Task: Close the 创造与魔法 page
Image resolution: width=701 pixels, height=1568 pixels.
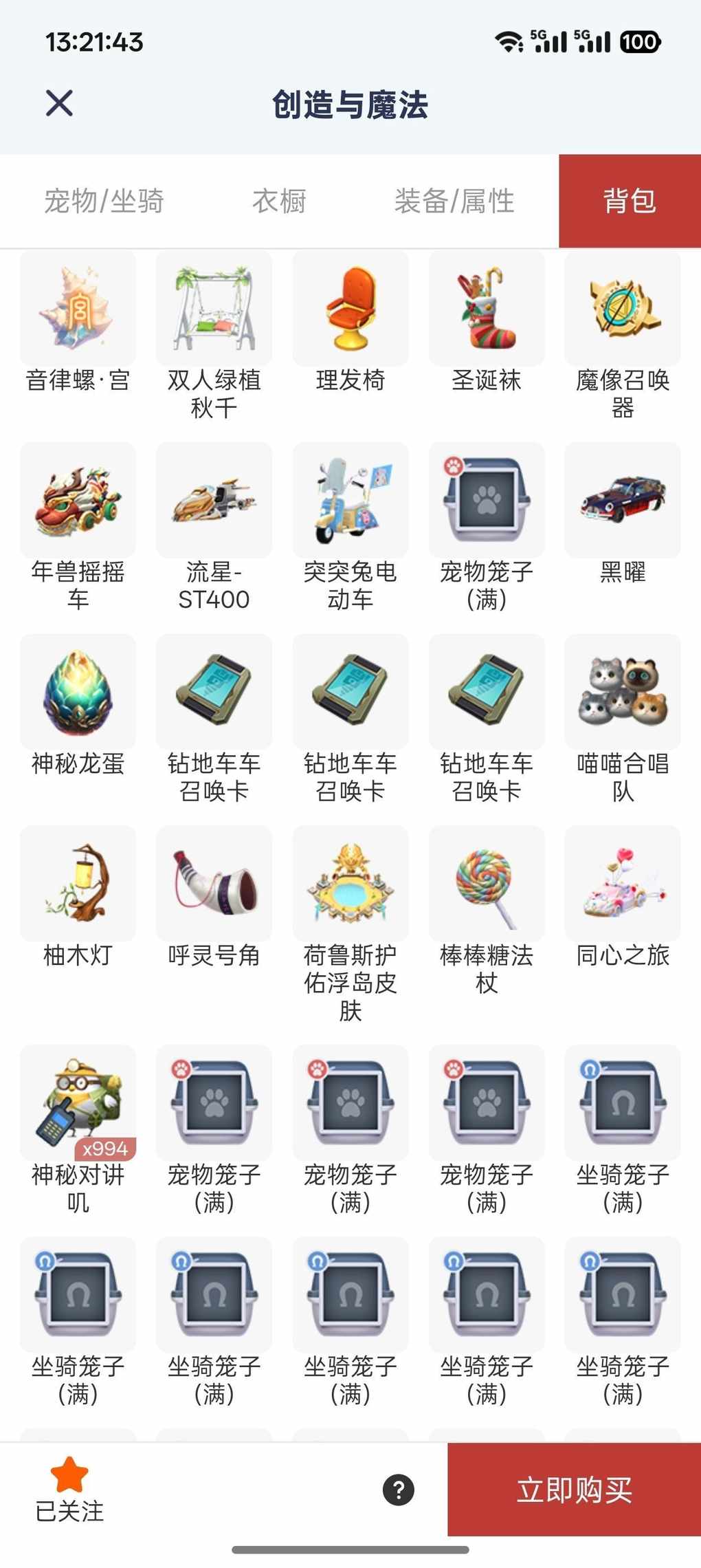Action: [x=59, y=104]
